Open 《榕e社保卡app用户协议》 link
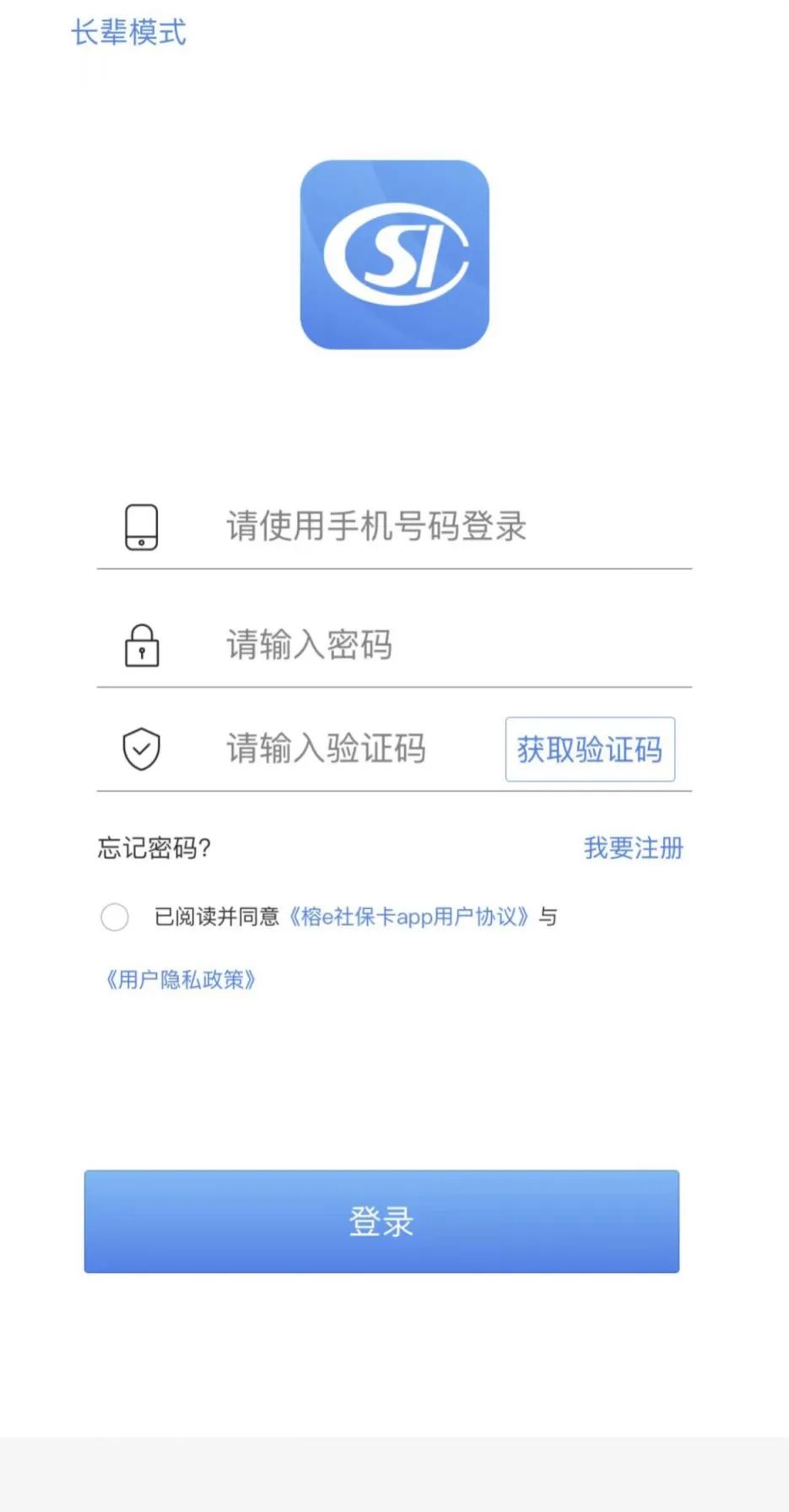The height and width of the screenshot is (1512, 789). [x=409, y=917]
